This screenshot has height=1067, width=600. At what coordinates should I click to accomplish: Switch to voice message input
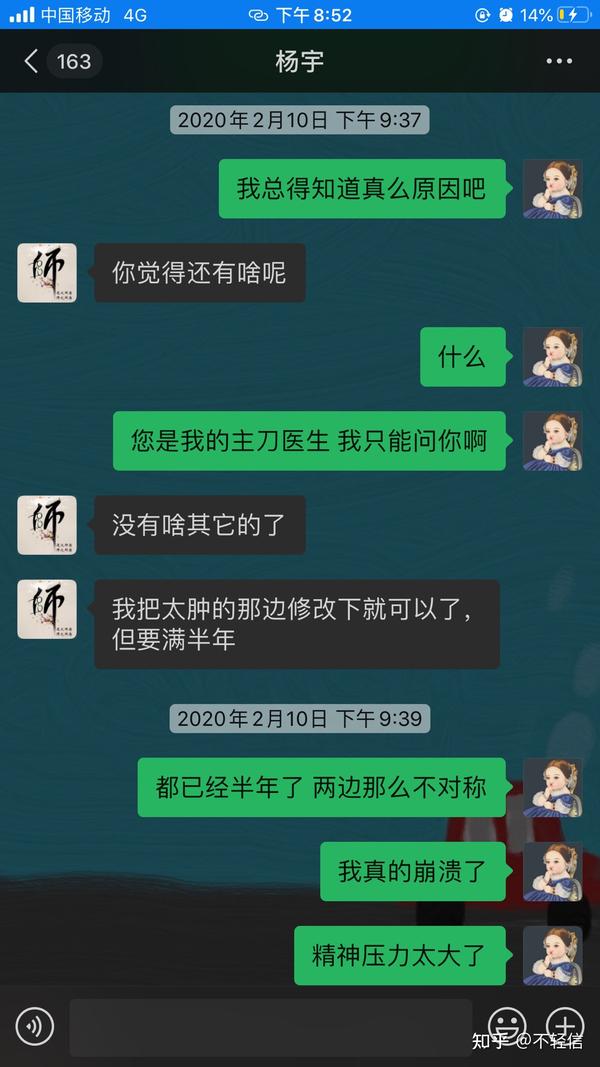[35, 1026]
